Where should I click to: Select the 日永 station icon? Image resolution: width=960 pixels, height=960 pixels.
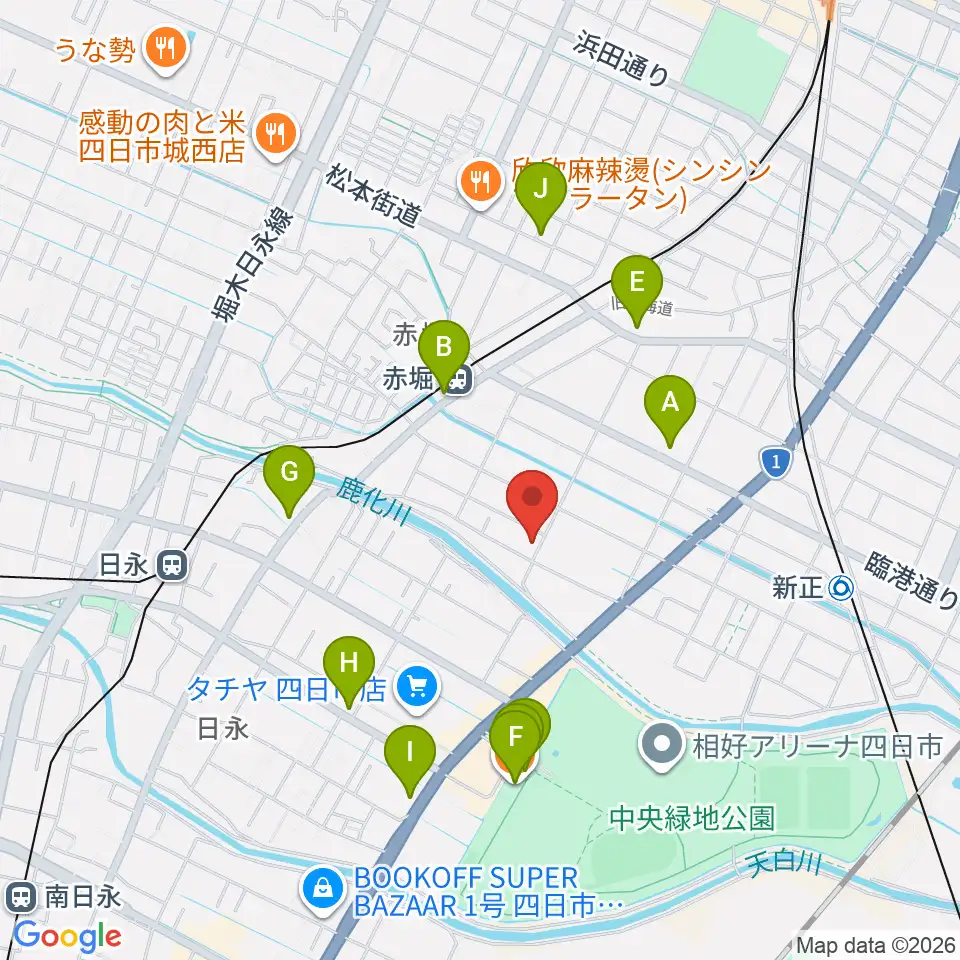point(172,565)
